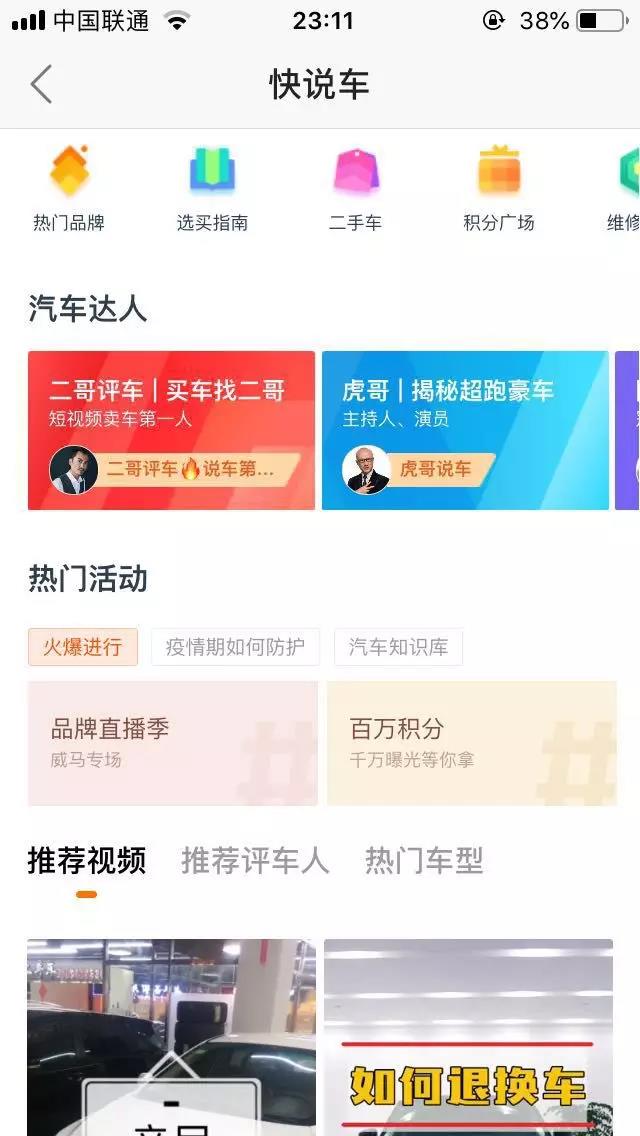Select the 火爆进行 activity chip
The height and width of the screenshot is (1136, 640).
[82, 647]
